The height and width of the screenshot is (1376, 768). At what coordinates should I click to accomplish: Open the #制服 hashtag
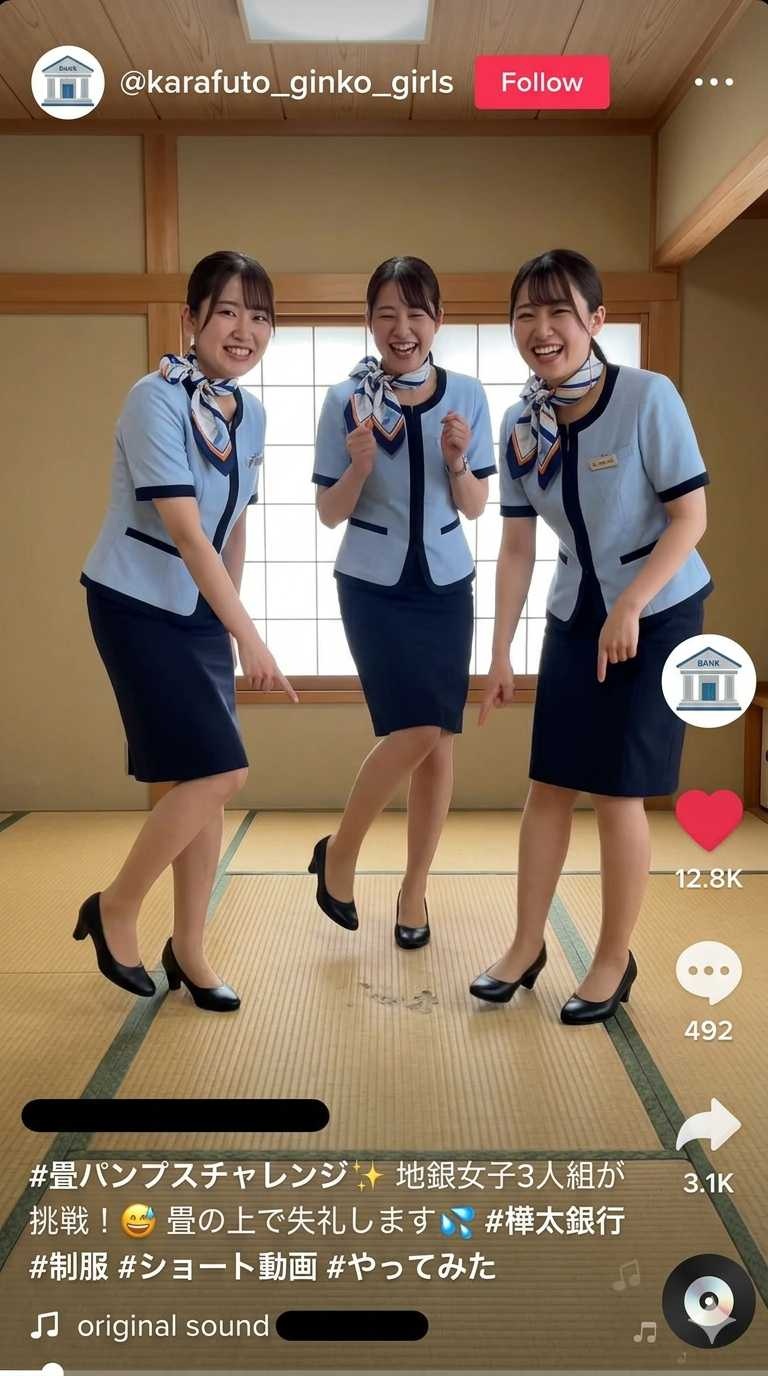coord(68,1267)
